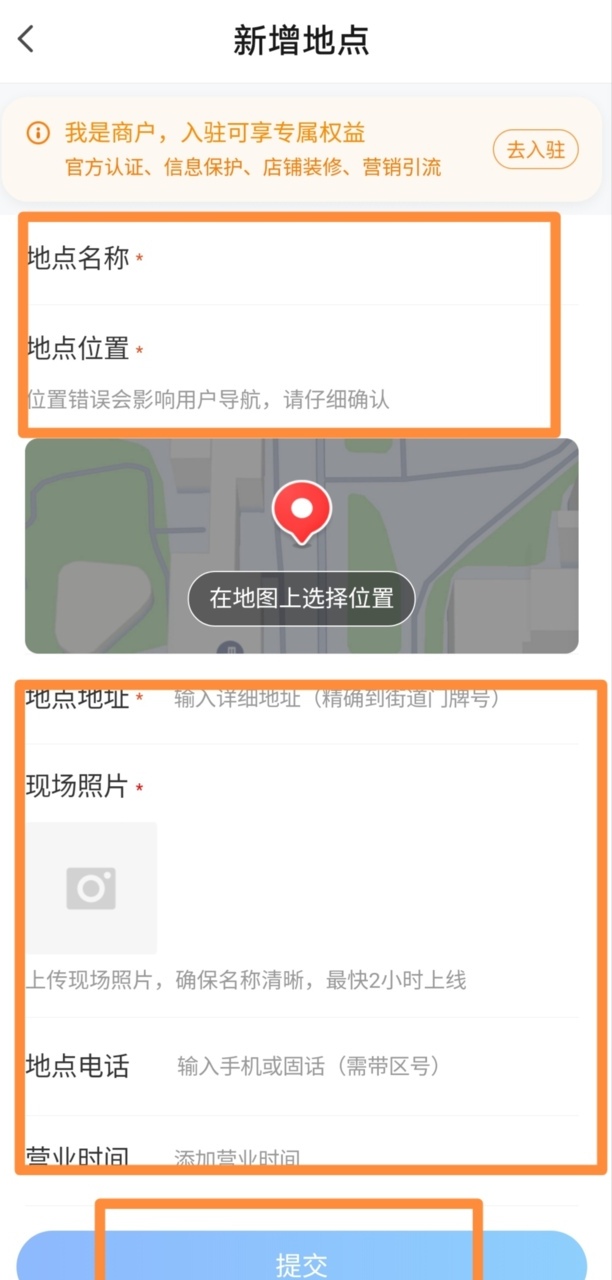The image size is (612, 1280).
Task: Open 营业时间 to add business hours
Action: click(301, 1157)
